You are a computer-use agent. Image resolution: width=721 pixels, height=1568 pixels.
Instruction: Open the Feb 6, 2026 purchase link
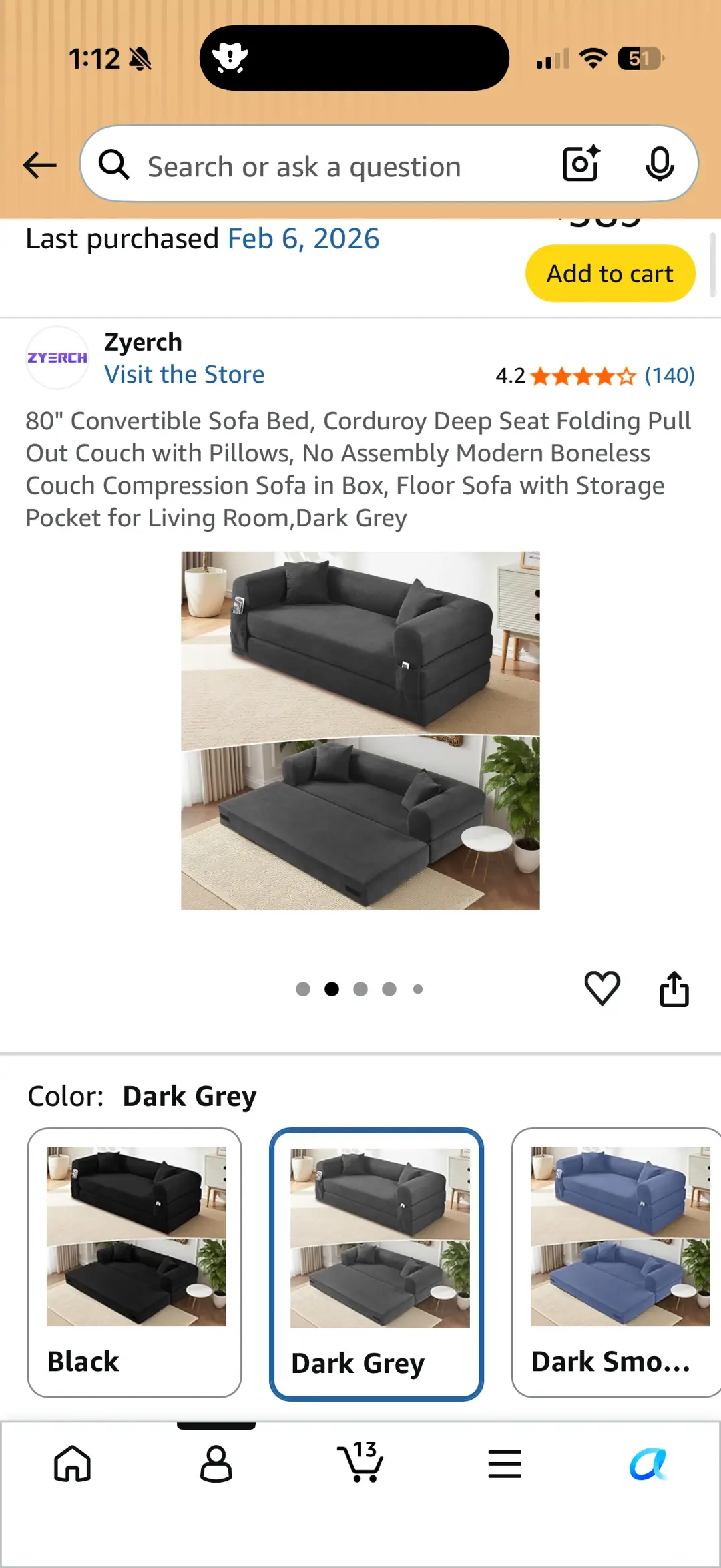pyautogui.click(x=303, y=238)
